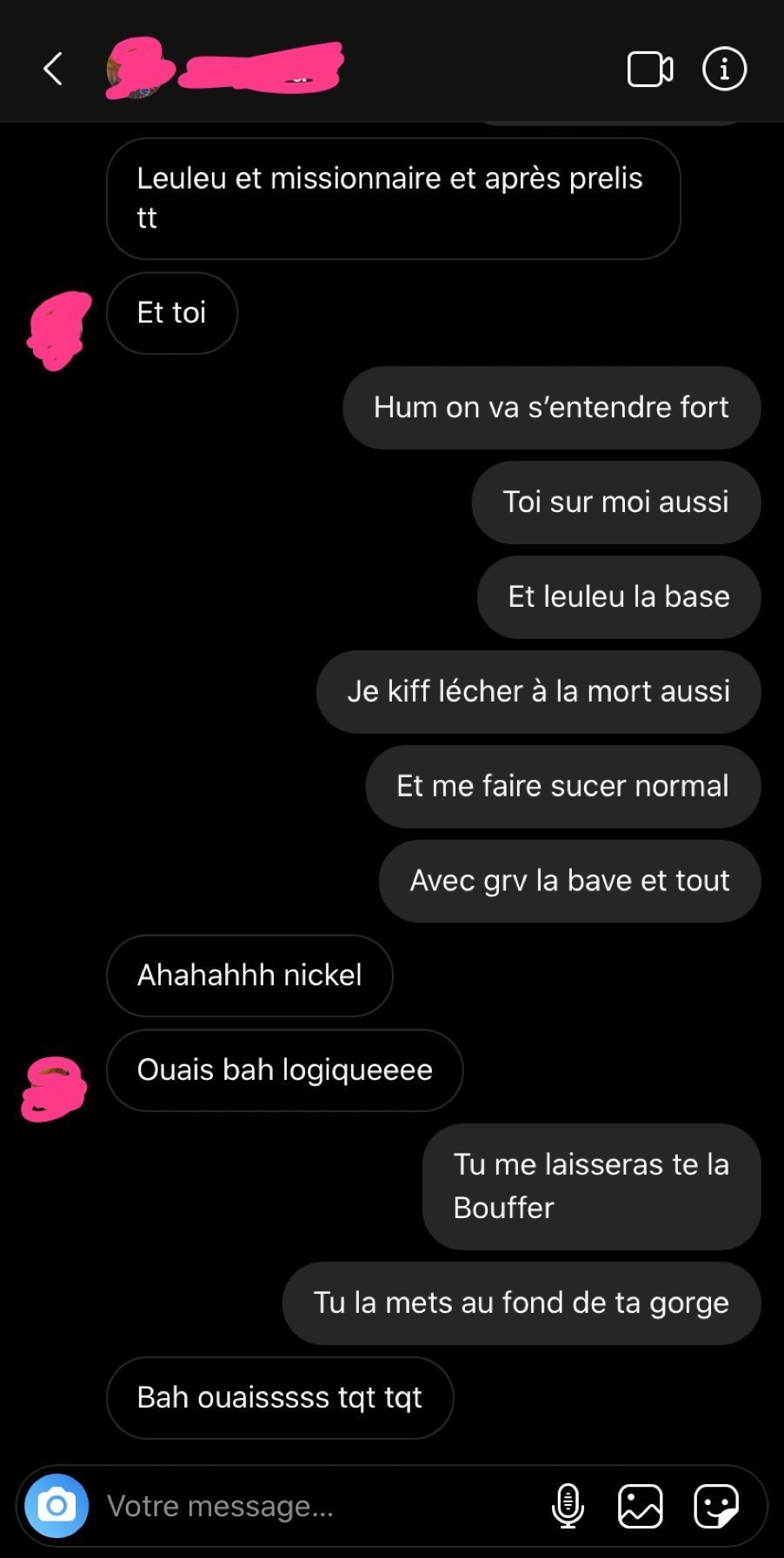Start a video call
The width and height of the screenshot is (784, 1558).
click(x=649, y=70)
